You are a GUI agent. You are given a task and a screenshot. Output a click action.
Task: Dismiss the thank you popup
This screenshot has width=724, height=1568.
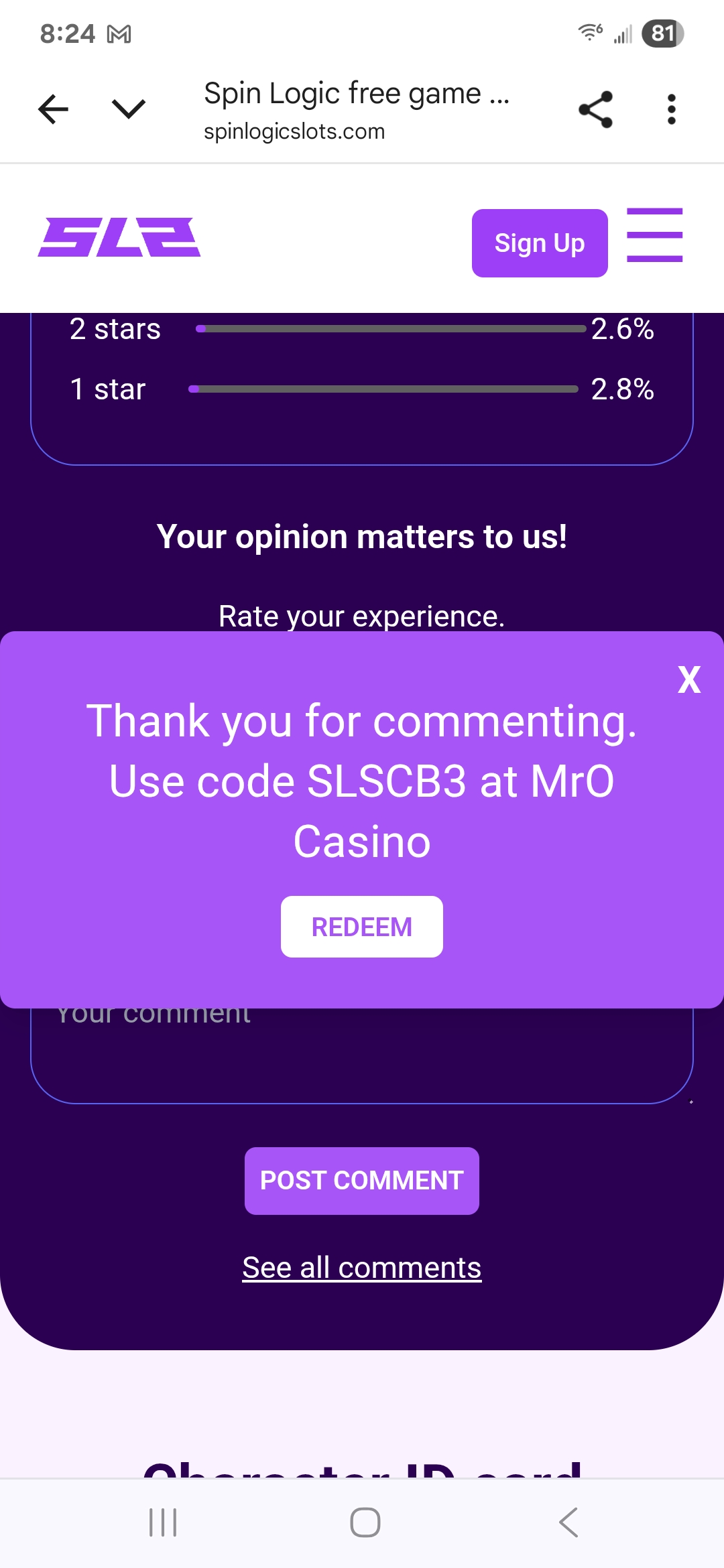pyautogui.click(x=688, y=679)
